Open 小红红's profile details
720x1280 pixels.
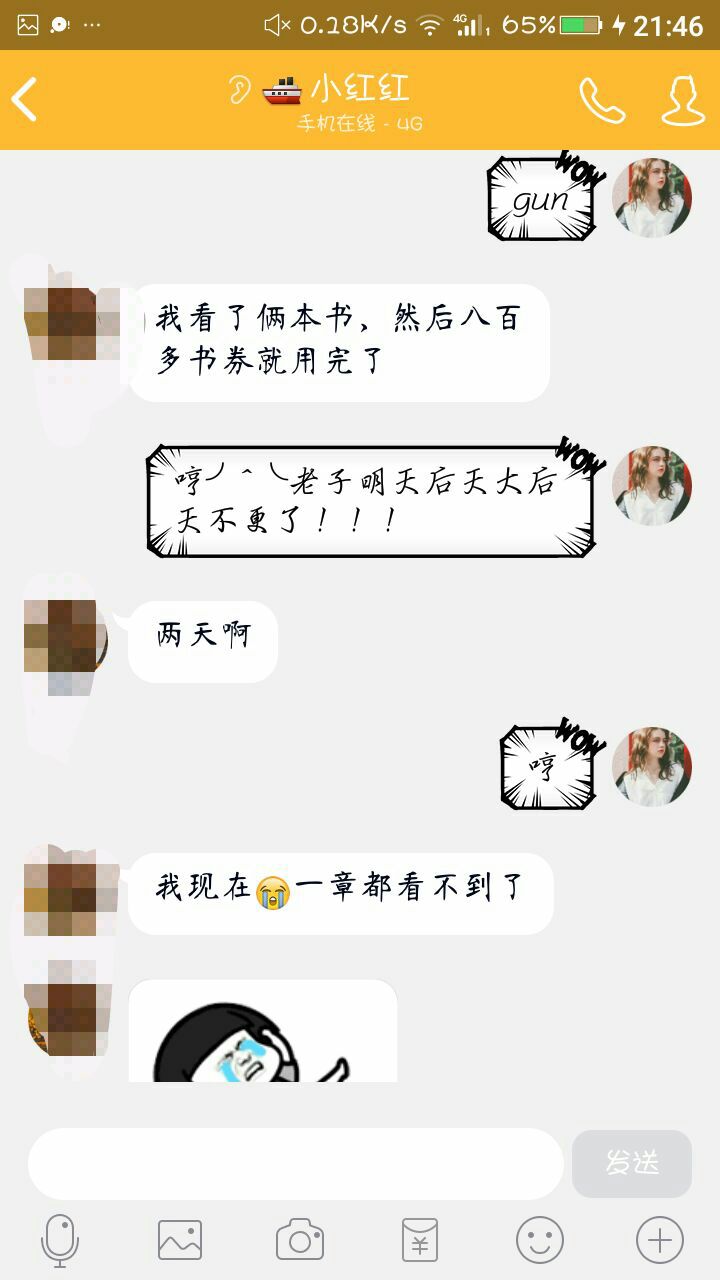click(x=683, y=100)
